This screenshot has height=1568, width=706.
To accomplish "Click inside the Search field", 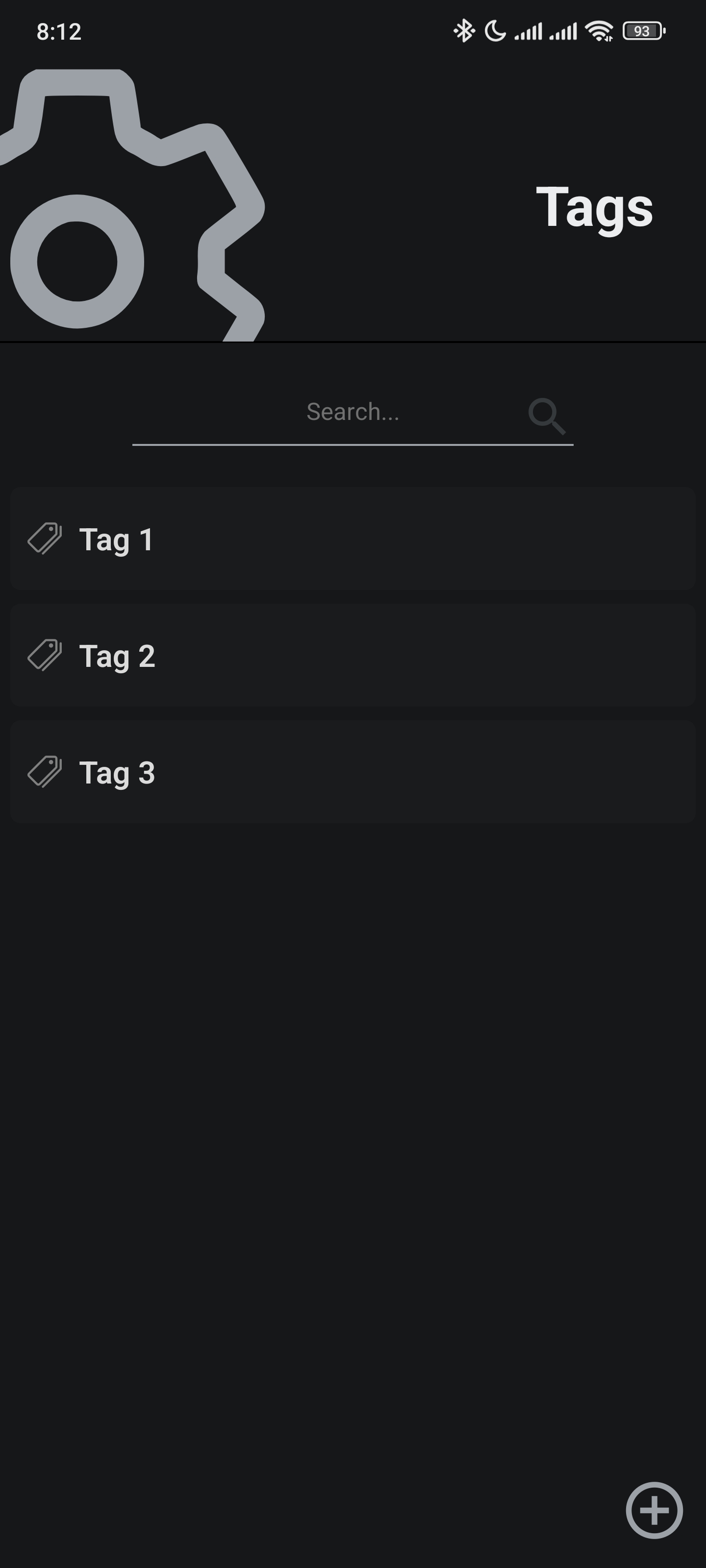I will (x=353, y=413).
